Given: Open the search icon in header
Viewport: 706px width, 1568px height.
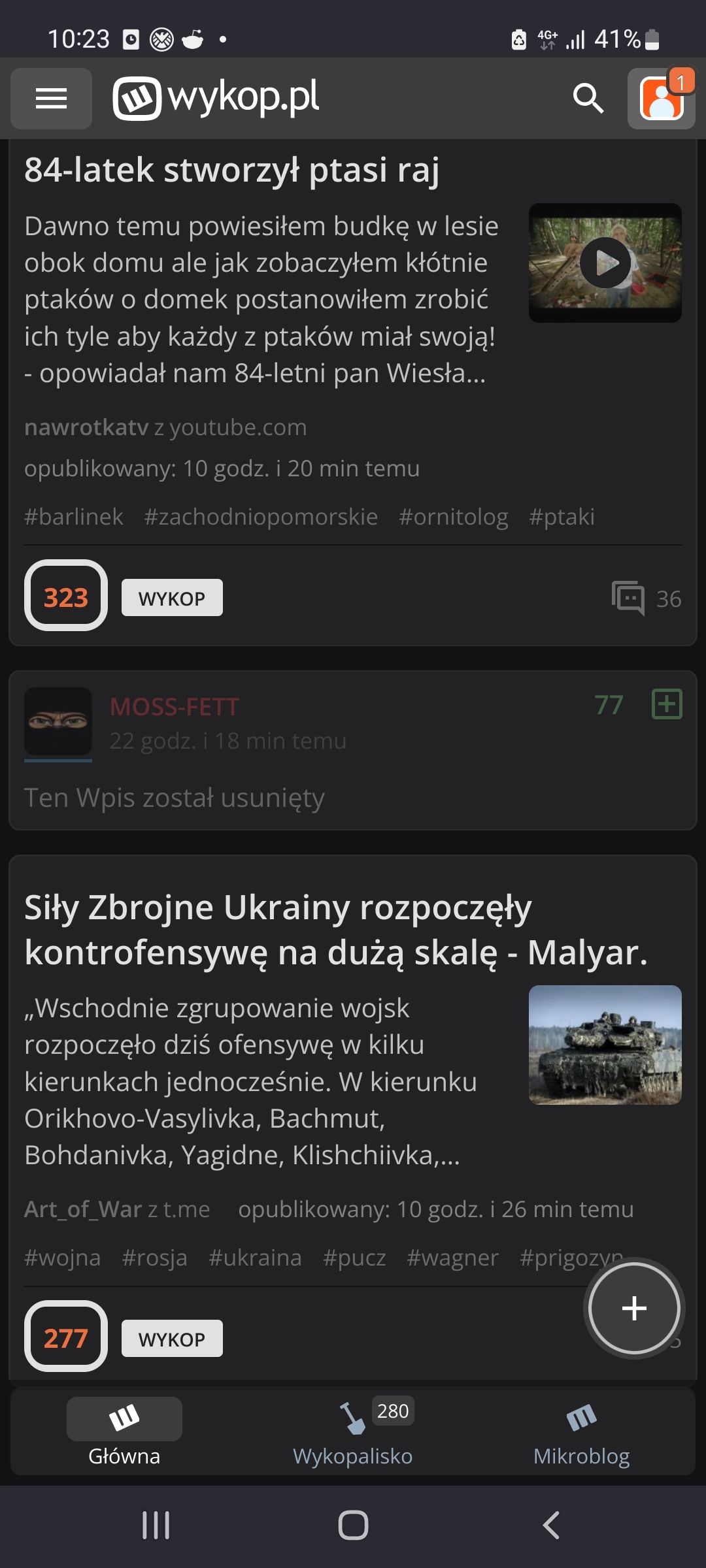Looking at the screenshot, I should coord(588,99).
